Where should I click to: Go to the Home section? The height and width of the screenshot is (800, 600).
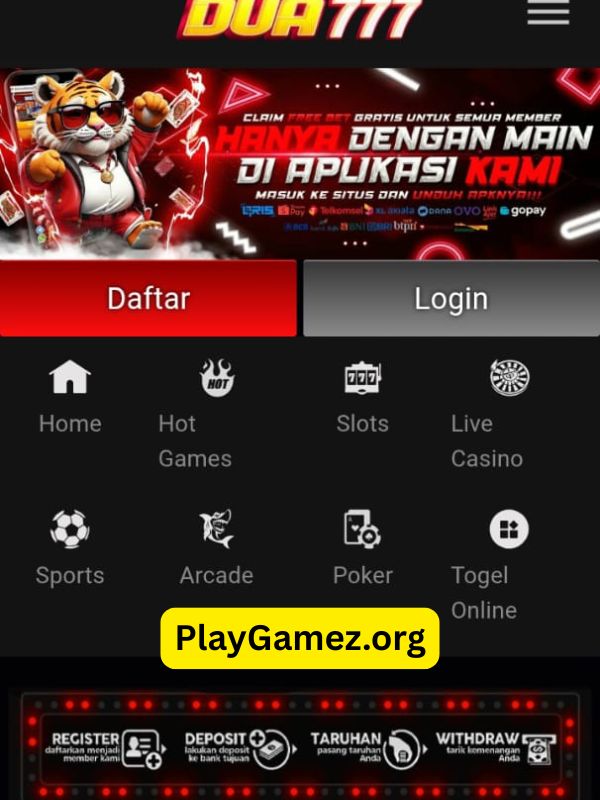coord(70,398)
